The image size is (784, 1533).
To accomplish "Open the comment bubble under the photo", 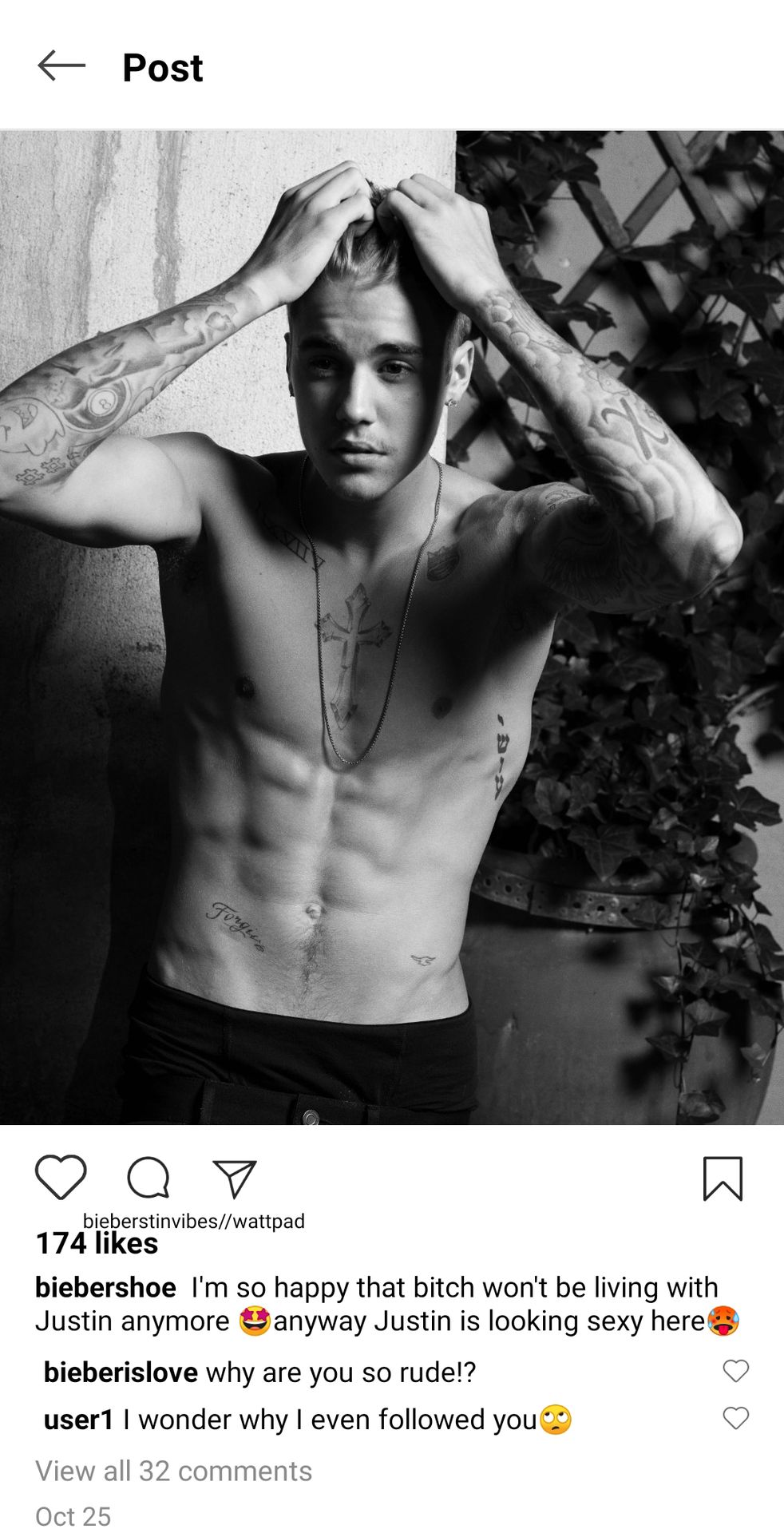I will click(x=148, y=1178).
